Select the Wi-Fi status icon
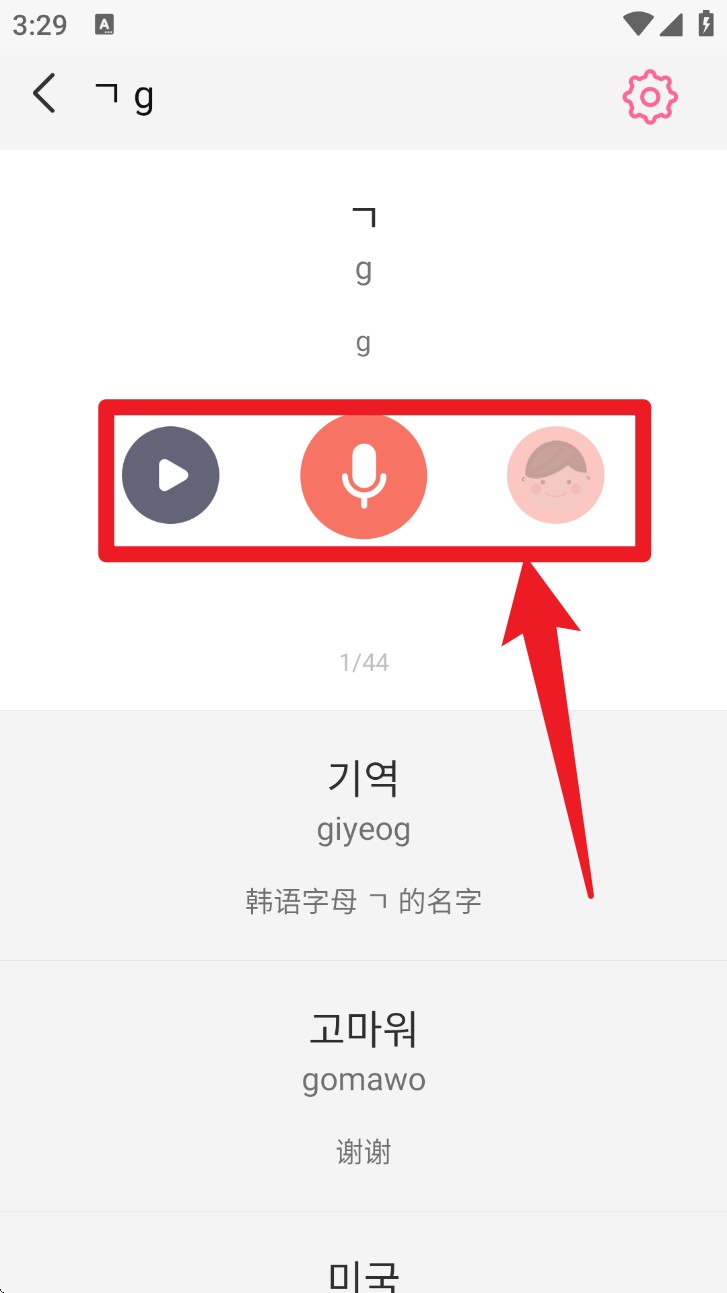 click(640, 22)
